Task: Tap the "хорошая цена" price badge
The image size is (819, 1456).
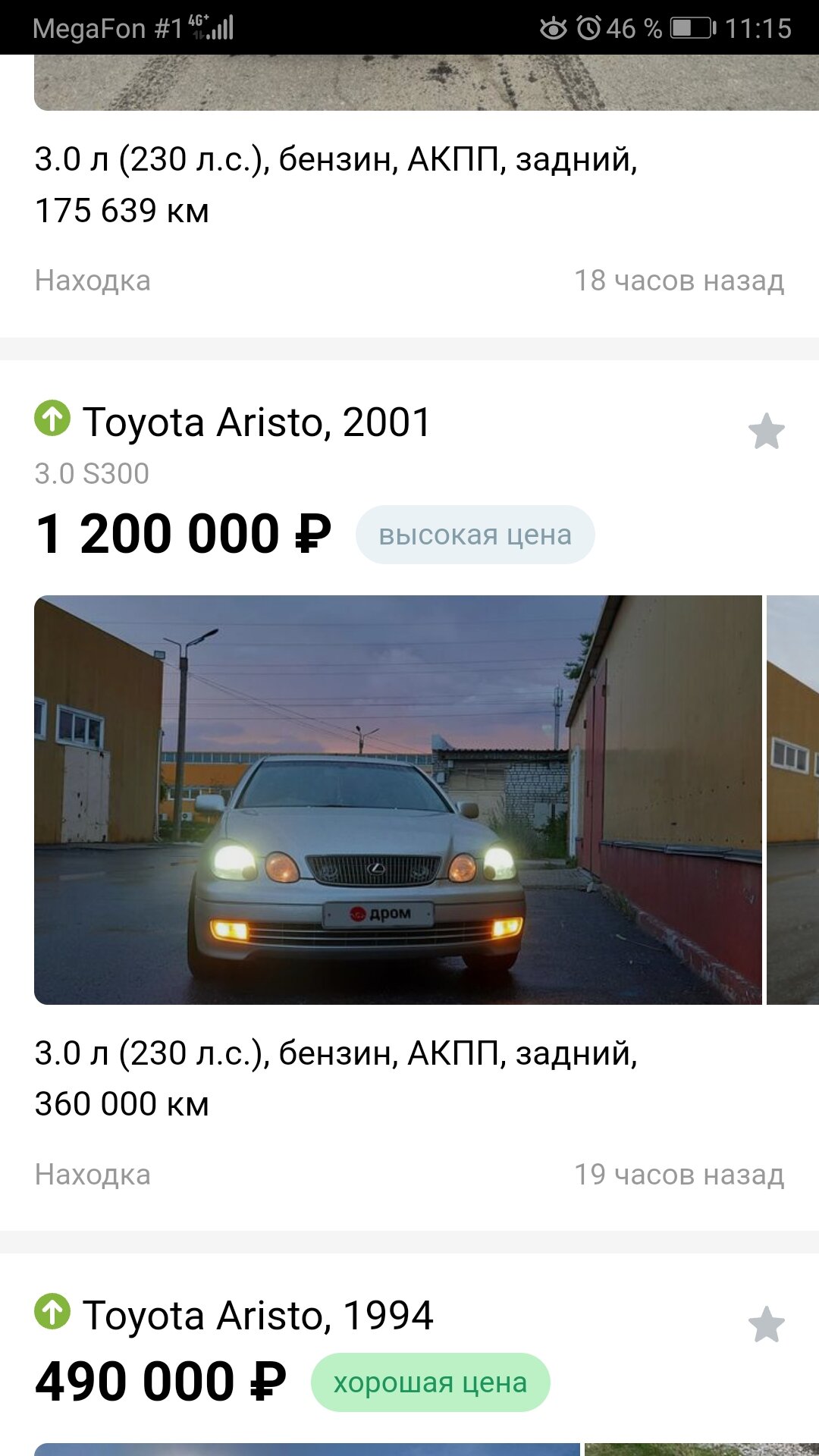Action: click(430, 1382)
